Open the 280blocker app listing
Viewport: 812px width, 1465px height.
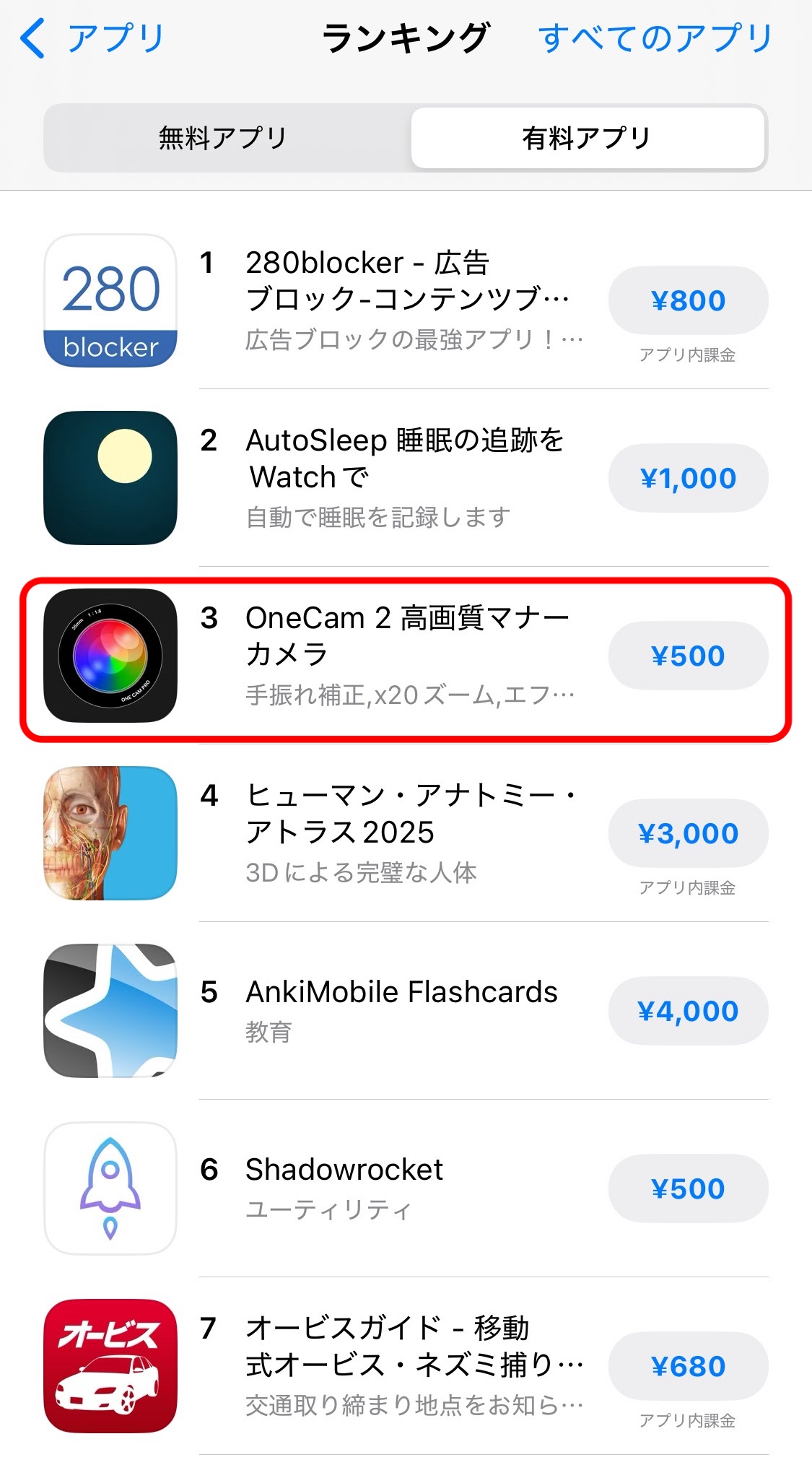point(404,299)
